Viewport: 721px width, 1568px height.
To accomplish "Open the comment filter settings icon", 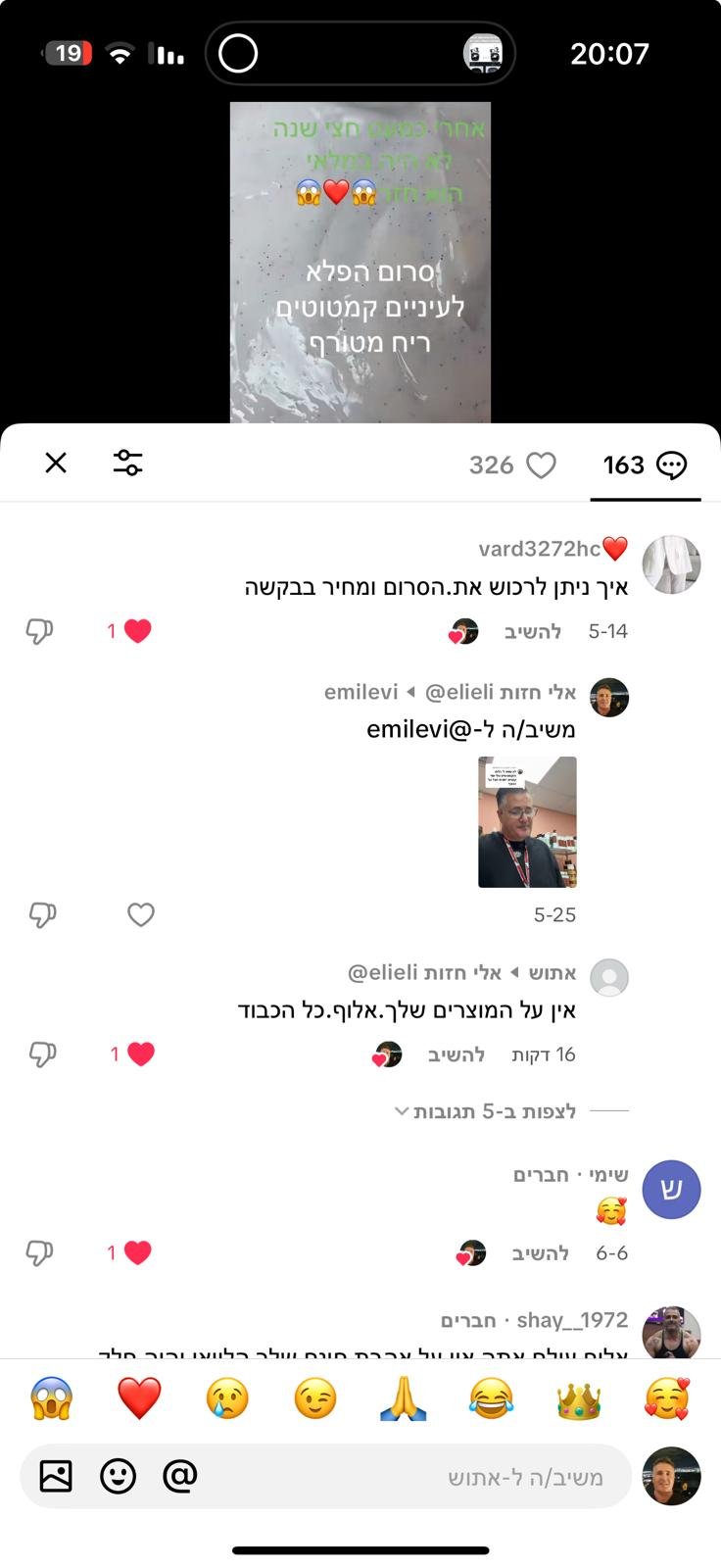I will coord(127,463).
